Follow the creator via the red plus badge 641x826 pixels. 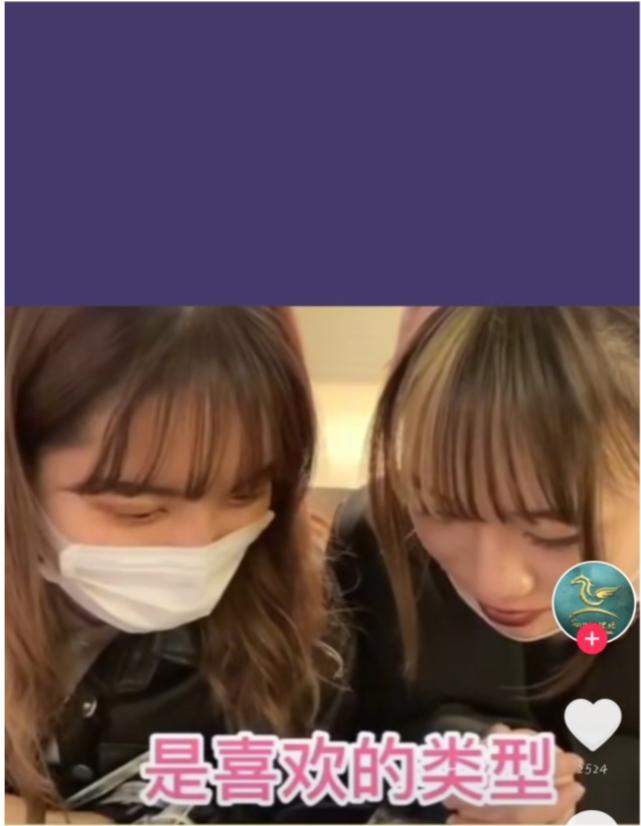(592, 639)
